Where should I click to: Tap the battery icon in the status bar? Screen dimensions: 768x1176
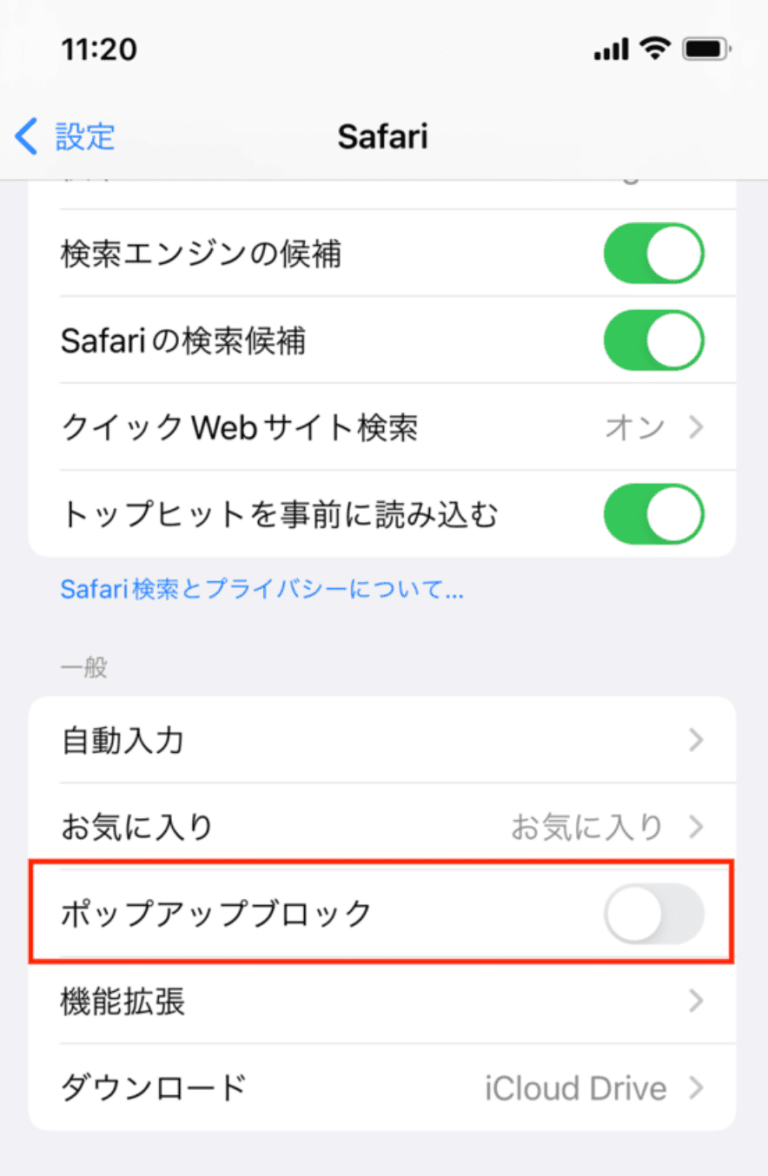coord(706,48)
